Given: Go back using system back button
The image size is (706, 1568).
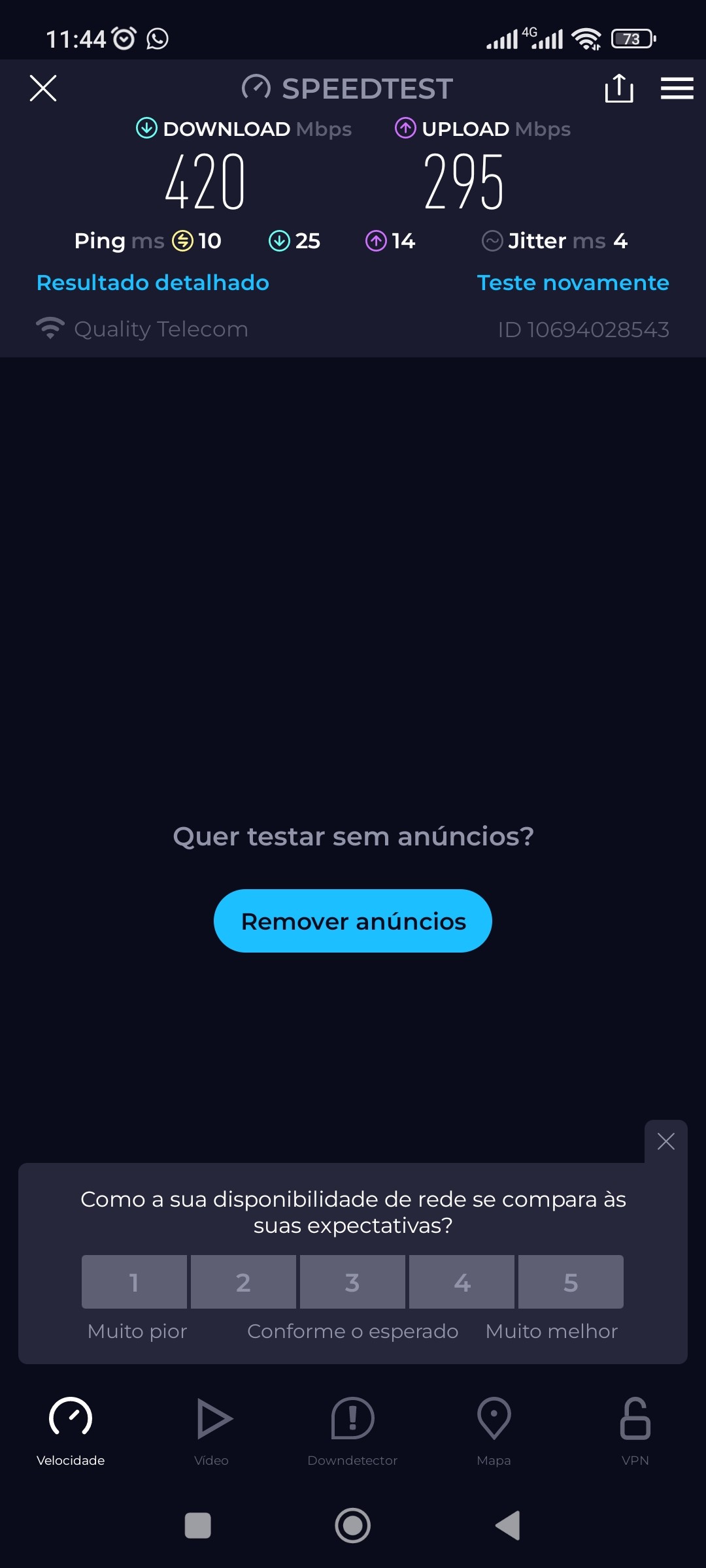Looking at the screenshot, I should tap(508, 1526).
